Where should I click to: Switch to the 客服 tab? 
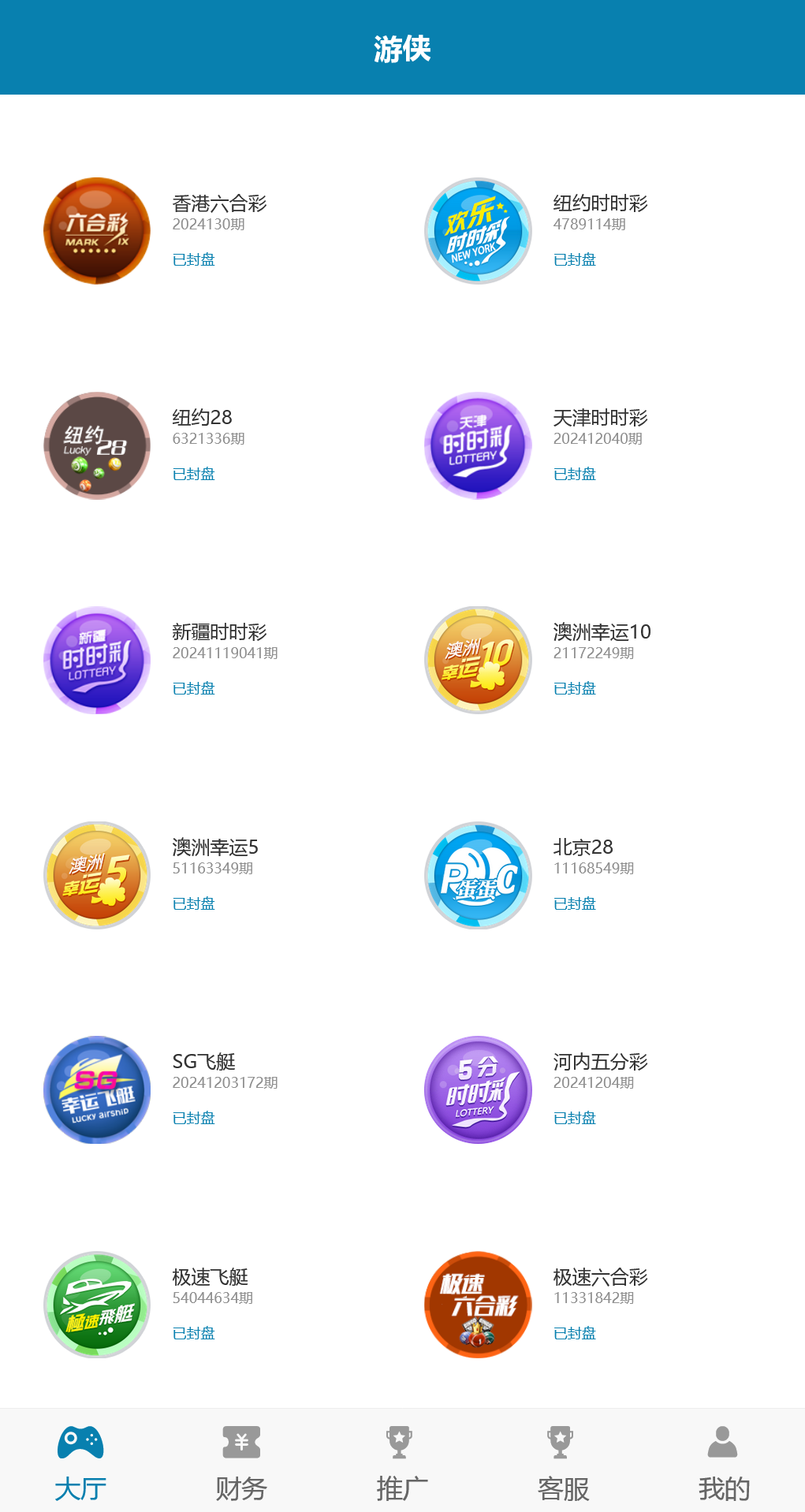pos(562,1462)
